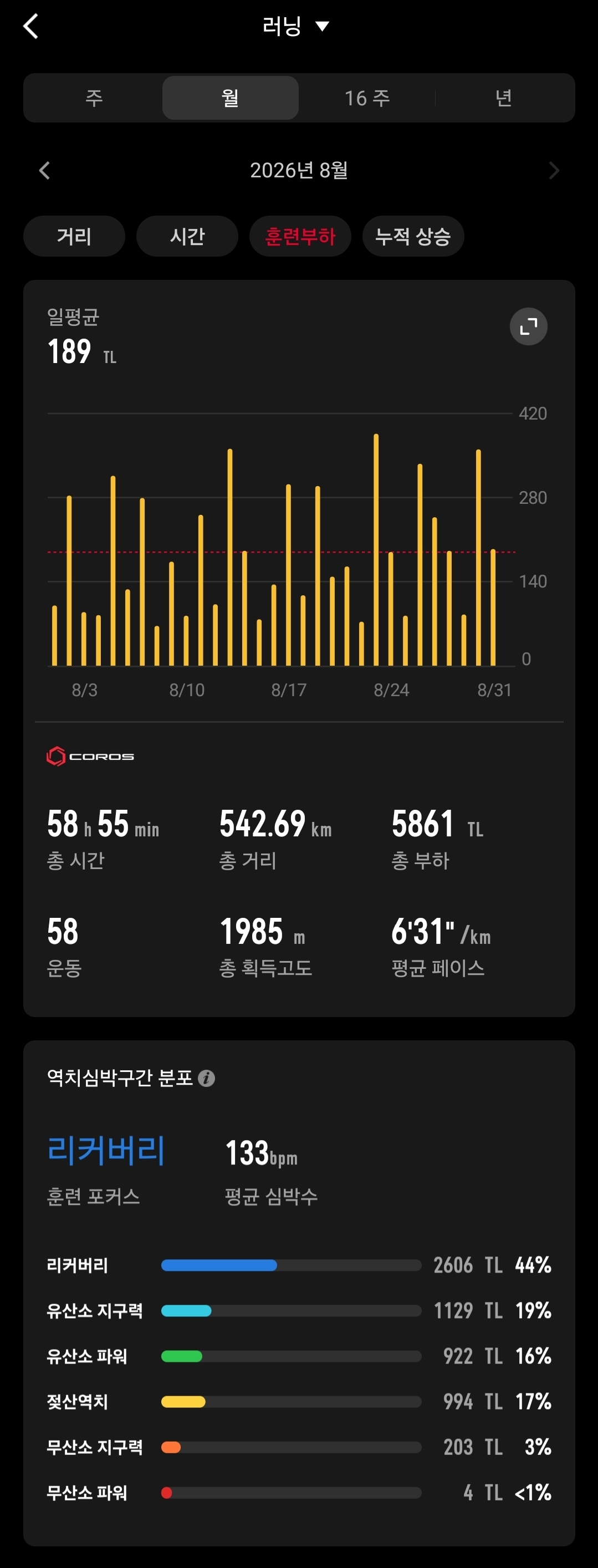The width and height of the screenshot is (598, 1568).
Task: Select the 월 (month) tab
Action: (230, 98)
